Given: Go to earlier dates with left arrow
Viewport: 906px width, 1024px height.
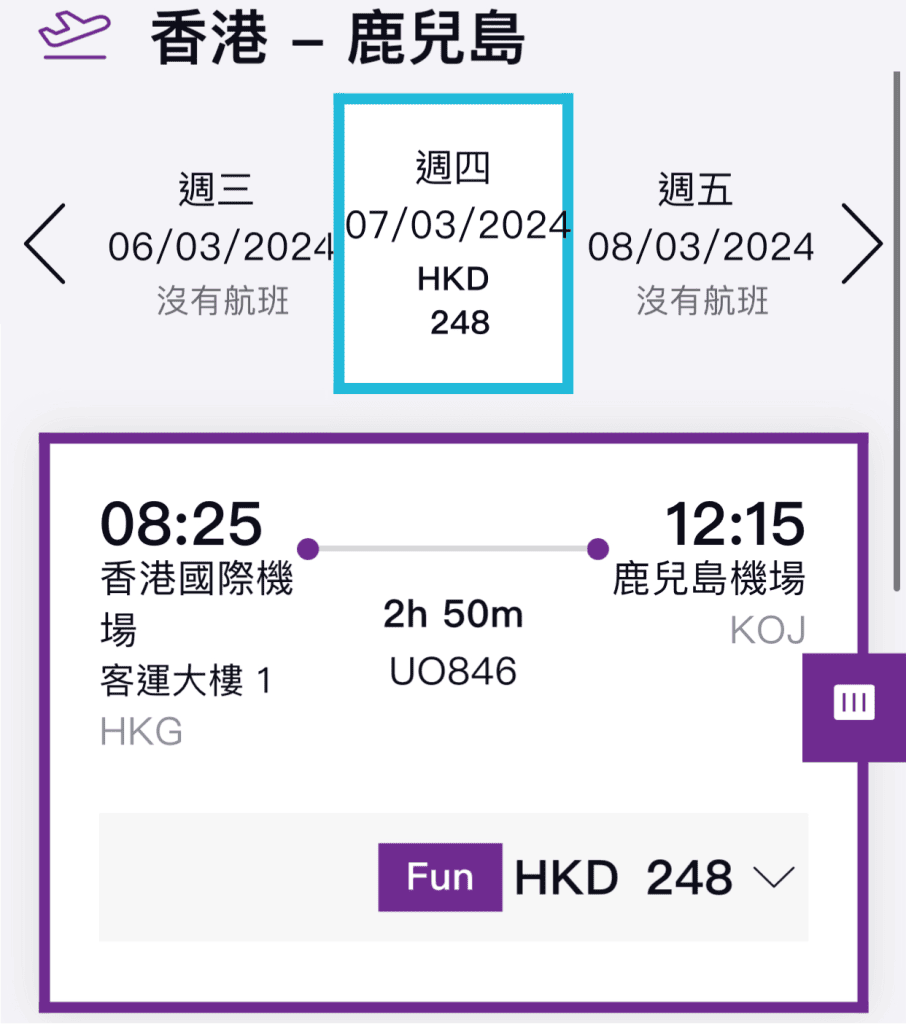Looking at the screenshot, I should tap(45, 244).
